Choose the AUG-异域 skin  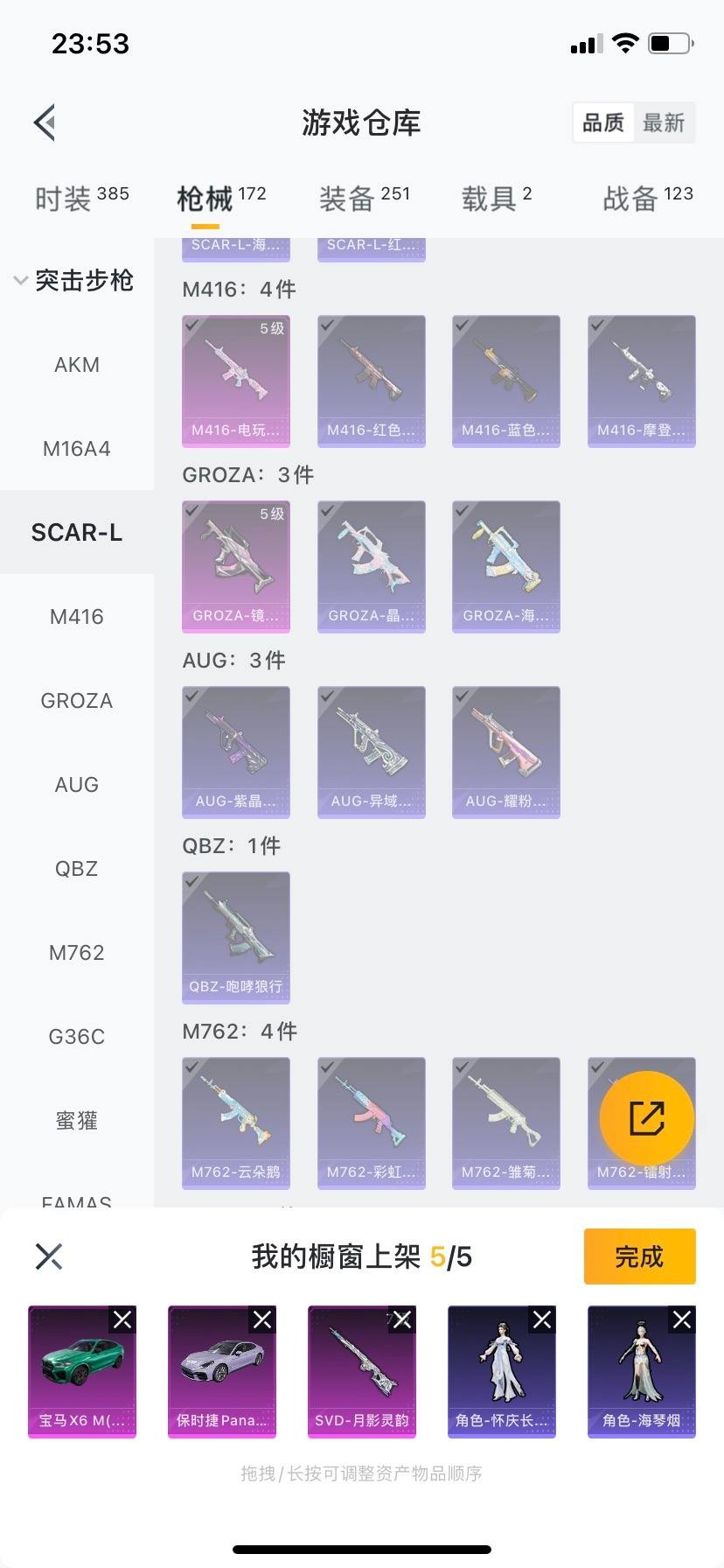(x=371, y=752)
